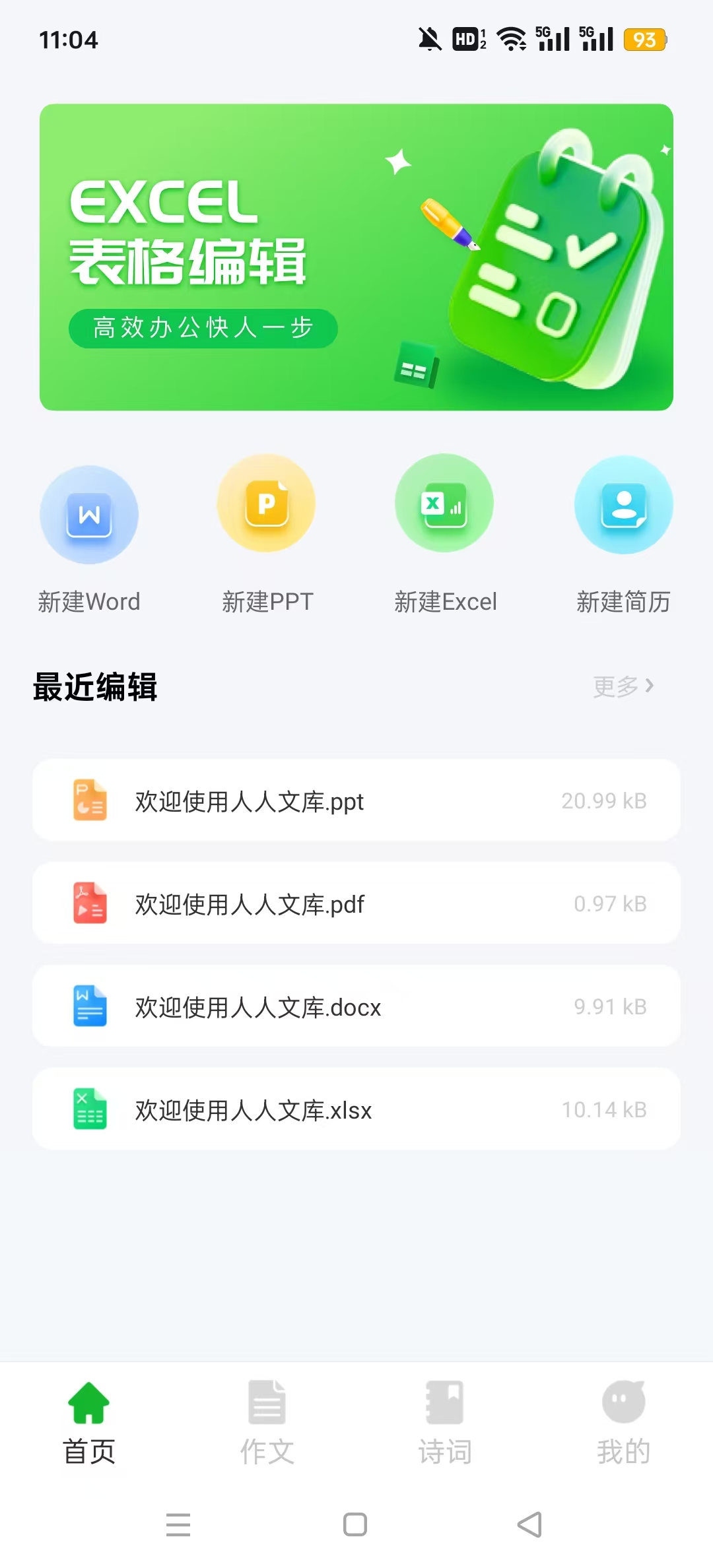Select the 首页 tab
This screenshot has width=713, height=1568.
point(89,1423)
